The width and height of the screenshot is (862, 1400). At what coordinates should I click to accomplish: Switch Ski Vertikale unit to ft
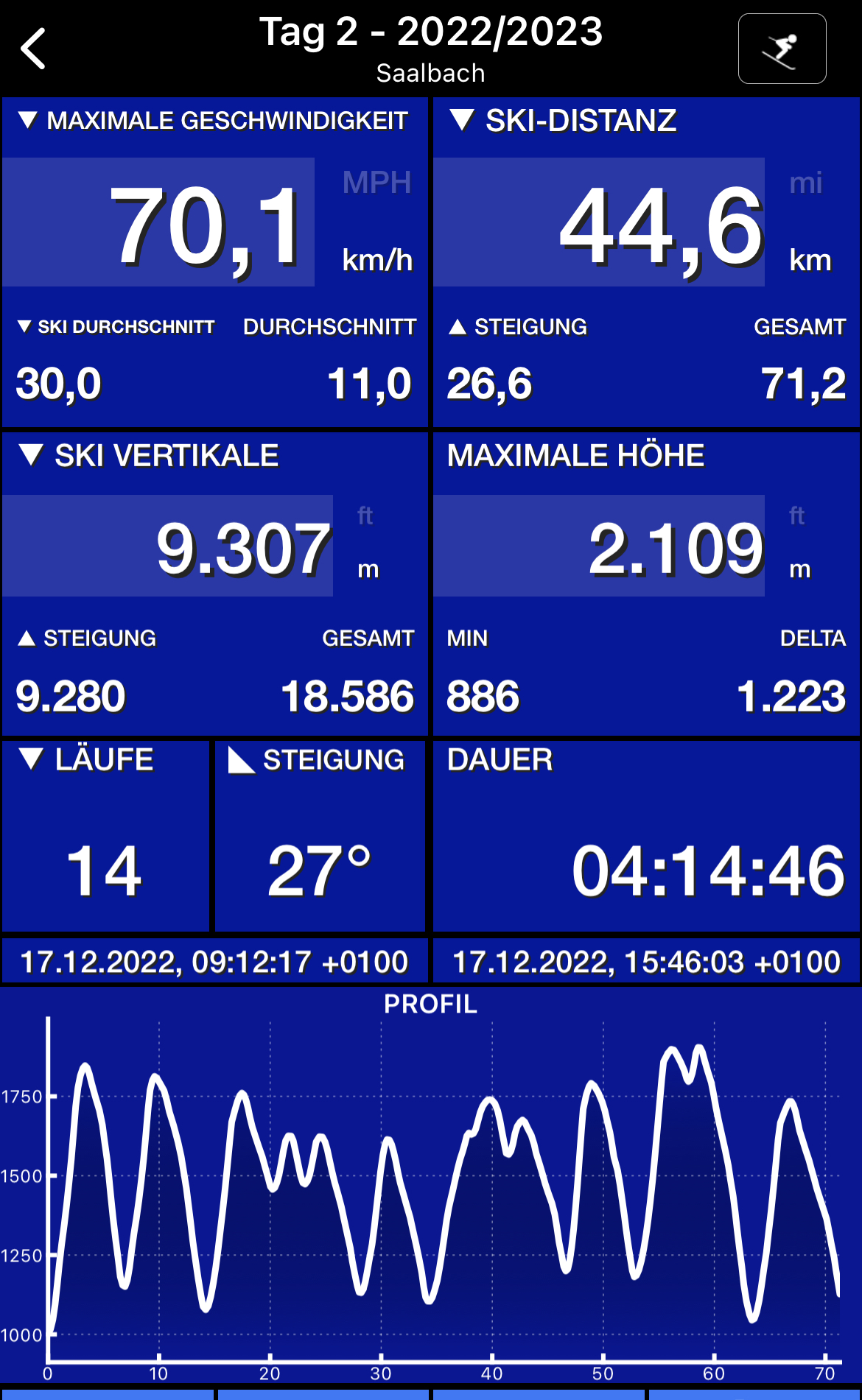(x=365, y=516)
